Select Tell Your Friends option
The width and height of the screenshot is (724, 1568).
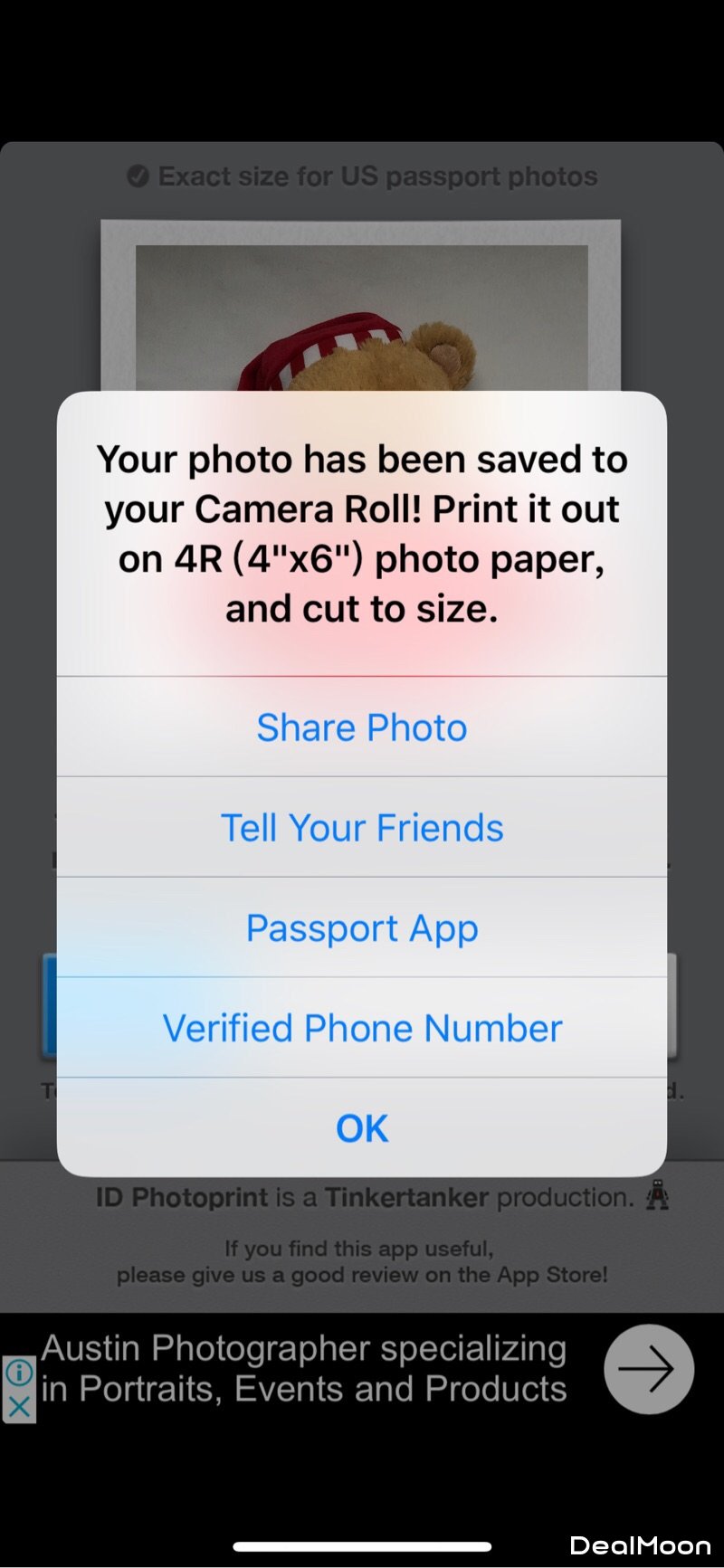click(x=362, y=828)
